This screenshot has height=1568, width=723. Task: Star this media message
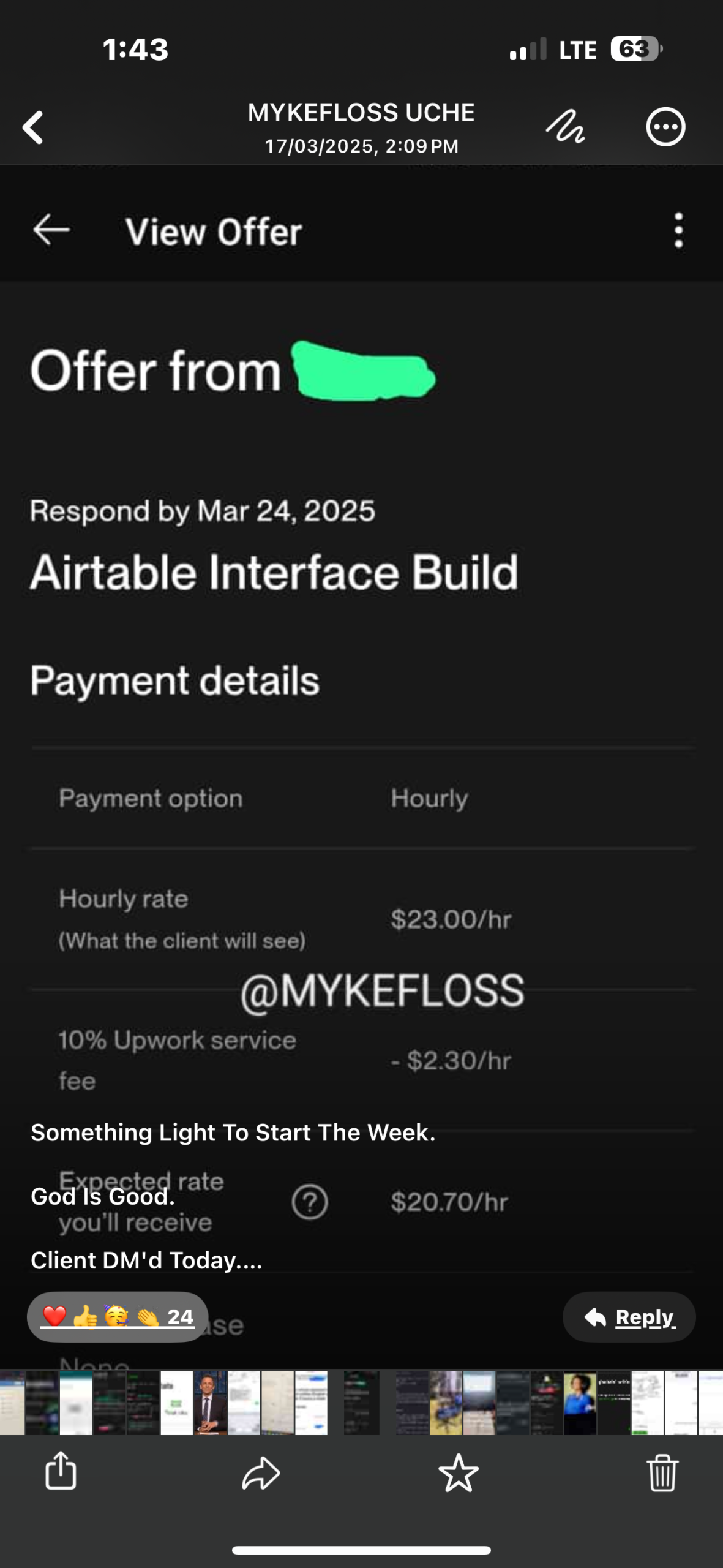tap(459, 1472)
